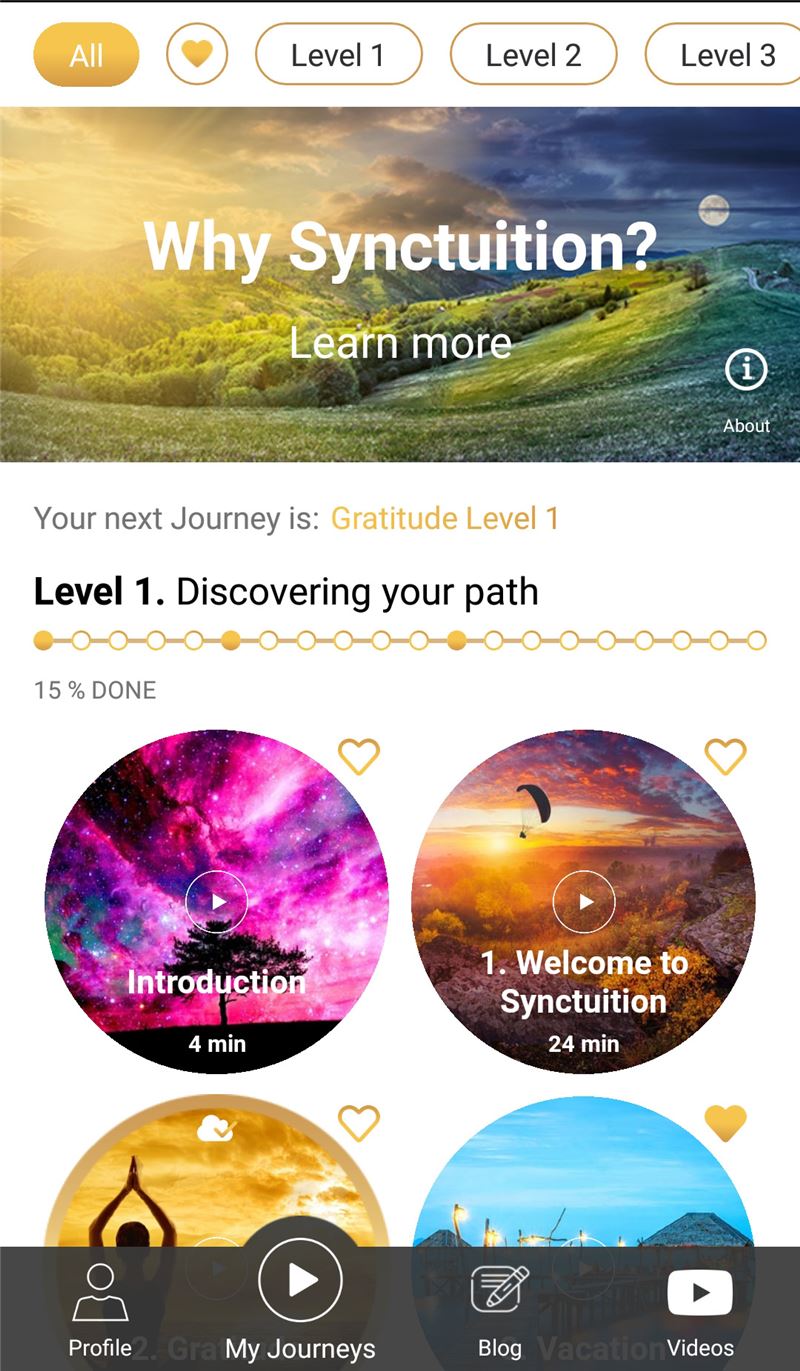Open the Blog tab
This screenshot has height=1371, width=800.
tap(500, 1310)
